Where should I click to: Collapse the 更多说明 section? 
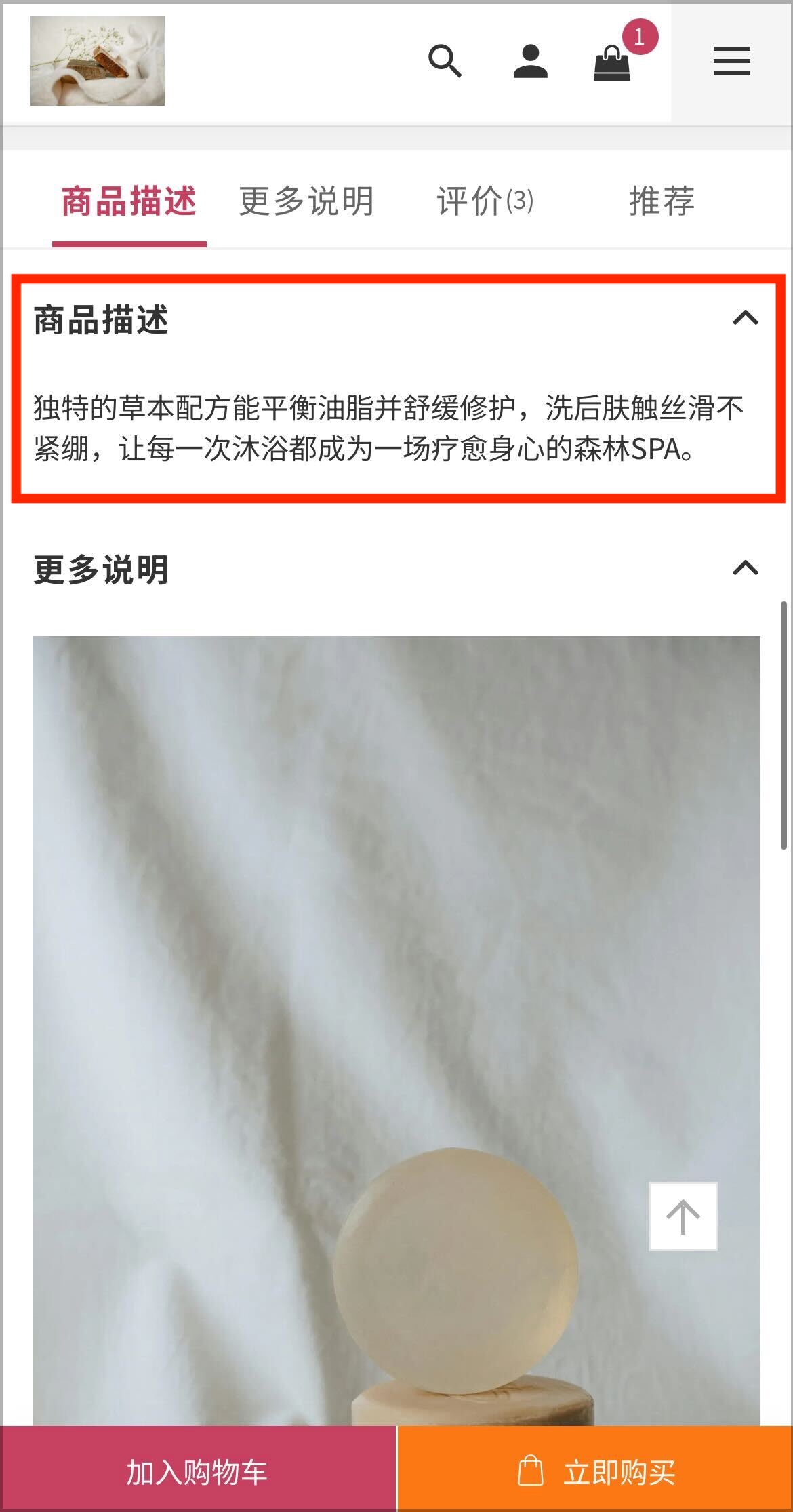(745, 568)
